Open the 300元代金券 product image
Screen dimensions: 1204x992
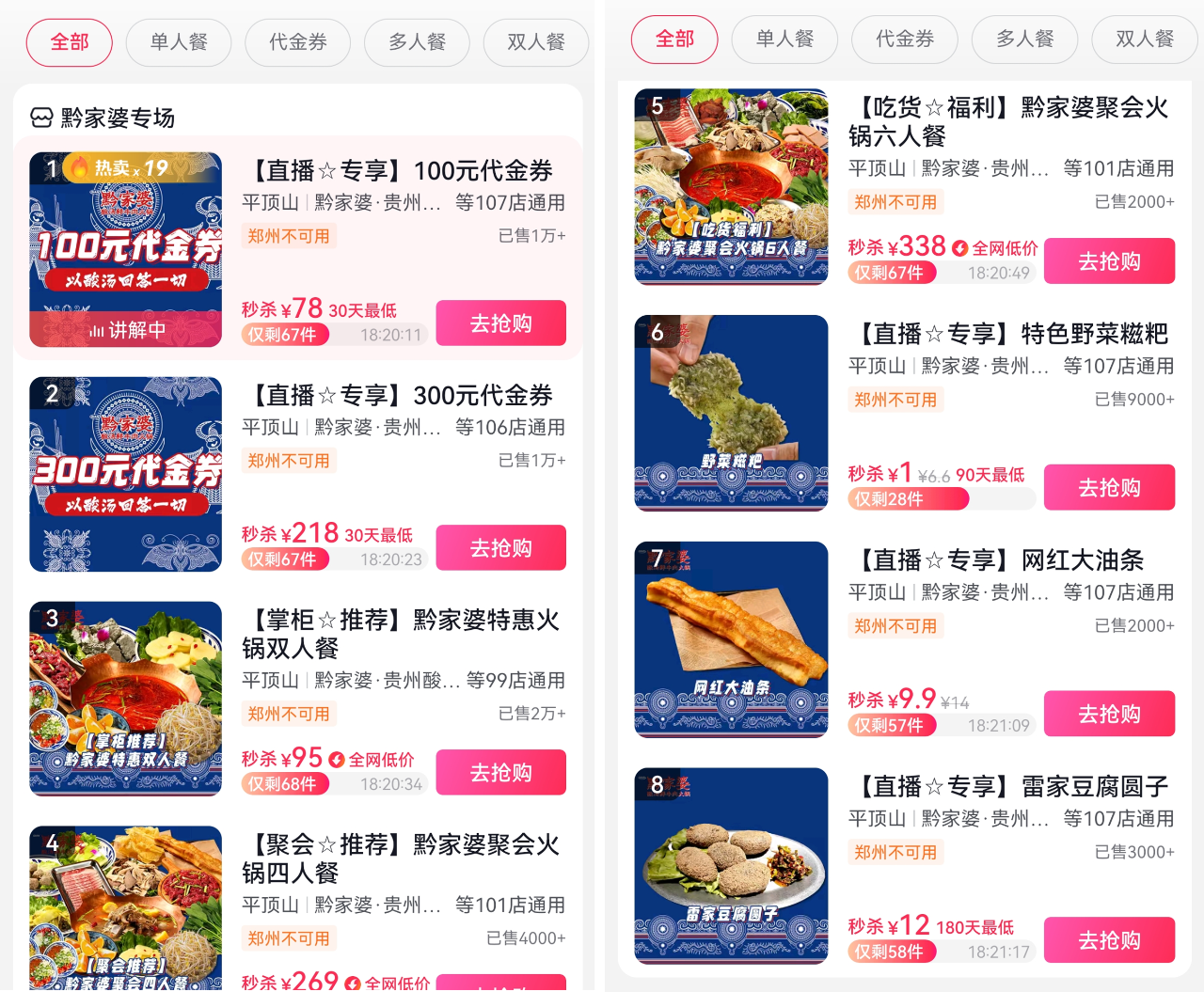pyautogui.click(x=126, y=475)
